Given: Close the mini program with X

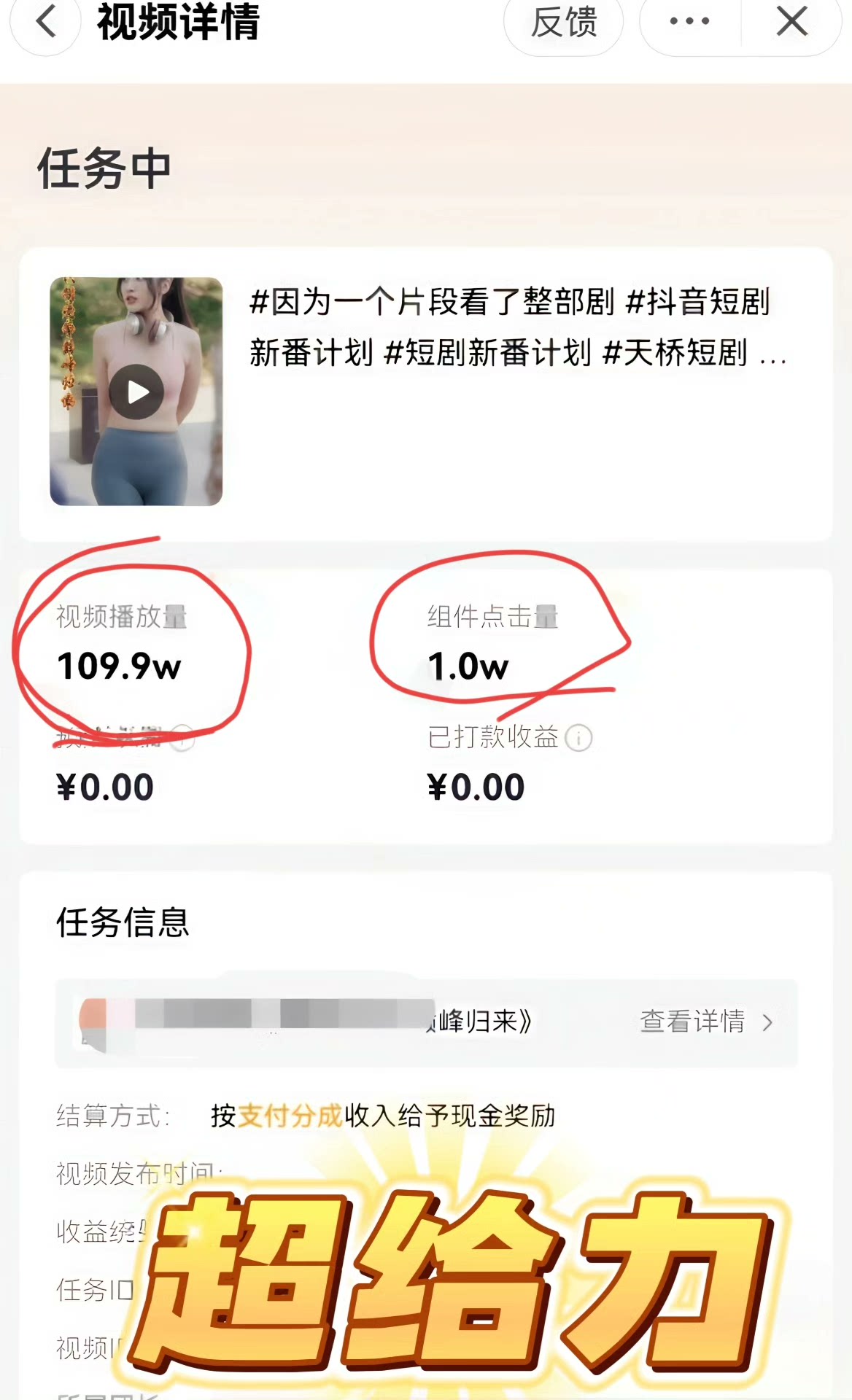Looking at the screenshot, I should (791, 21).
